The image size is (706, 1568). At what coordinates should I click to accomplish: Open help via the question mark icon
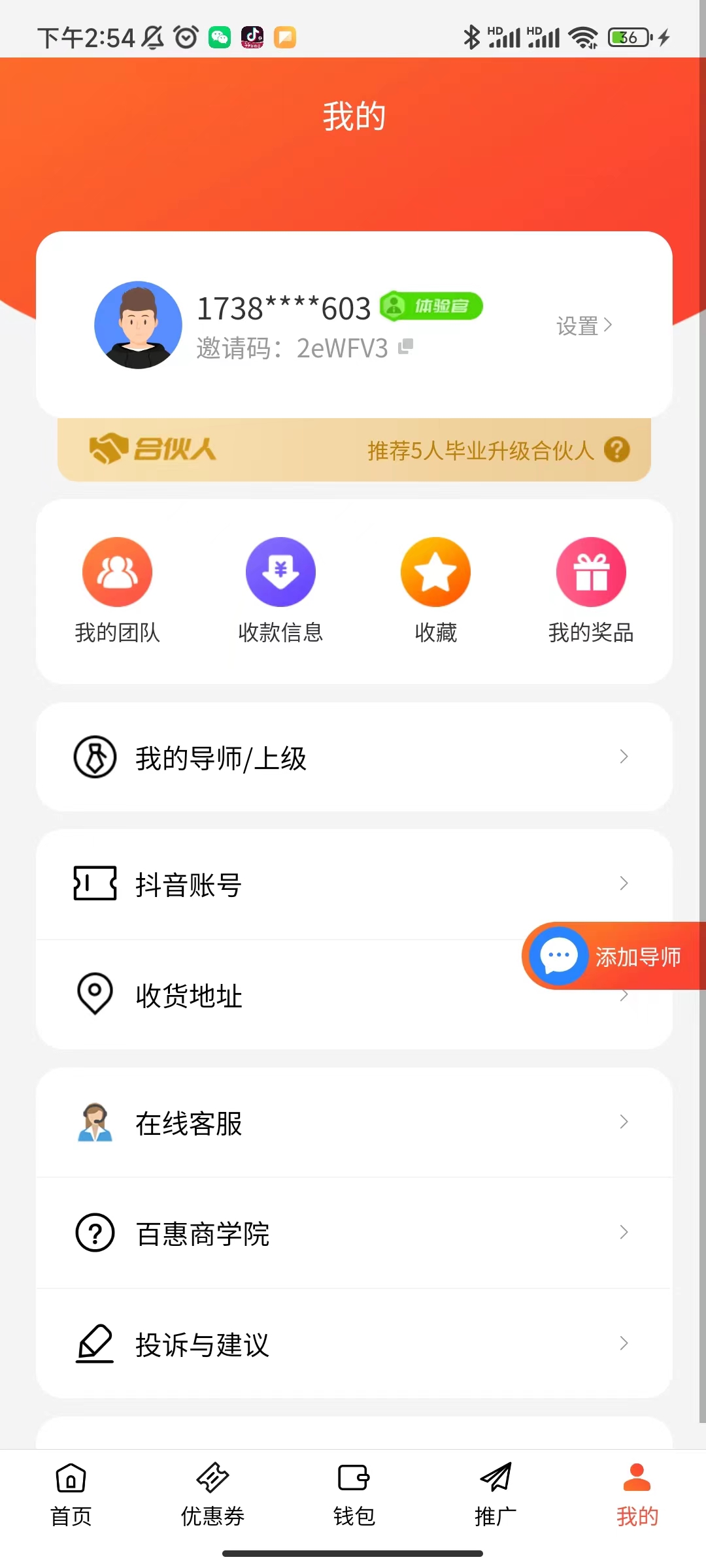618,449
